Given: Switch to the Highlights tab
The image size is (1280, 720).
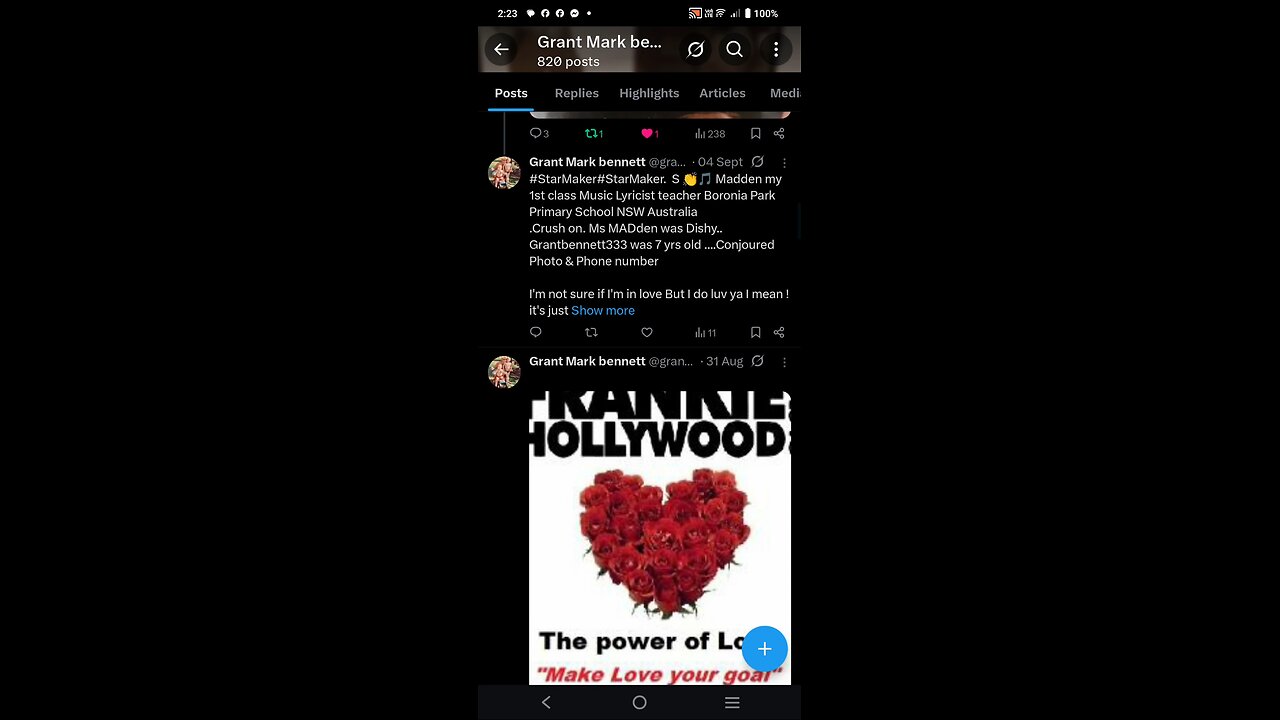Looking at the screenshot, I should pyautogui.click(x=649, y=93).
